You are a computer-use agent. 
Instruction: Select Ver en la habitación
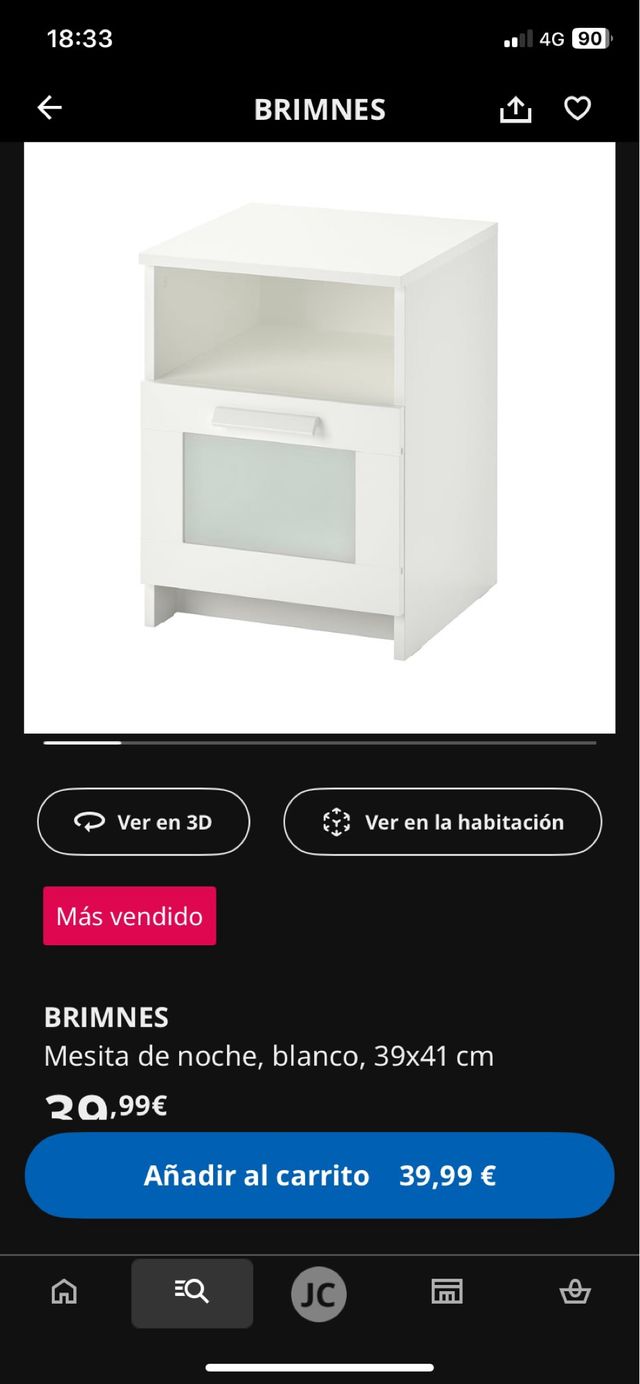tap(442, 822)
